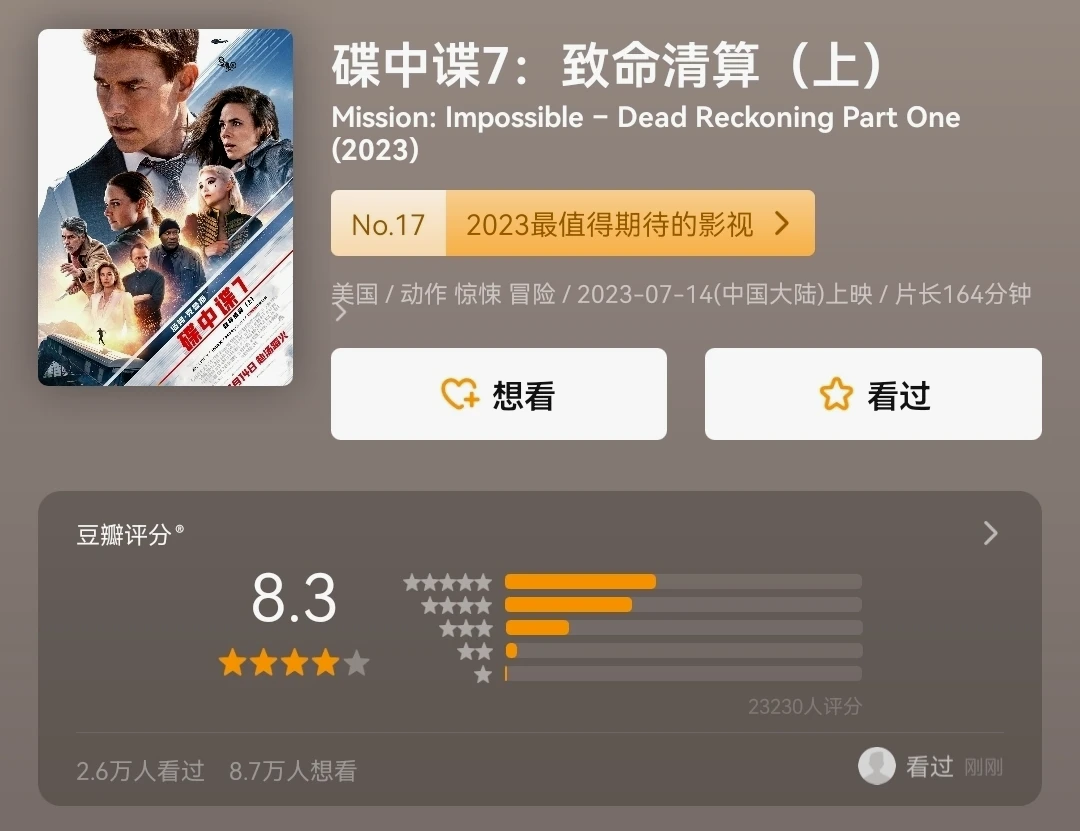Screen dimensions: 1080x831
Task: Mark the movie as 想看
Action: click(x=498, y=394)
